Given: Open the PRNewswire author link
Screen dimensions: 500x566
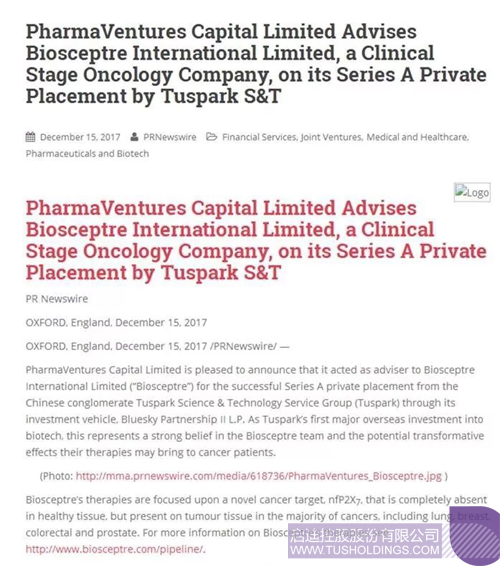Looking at the screenshot, I should 170,137.
